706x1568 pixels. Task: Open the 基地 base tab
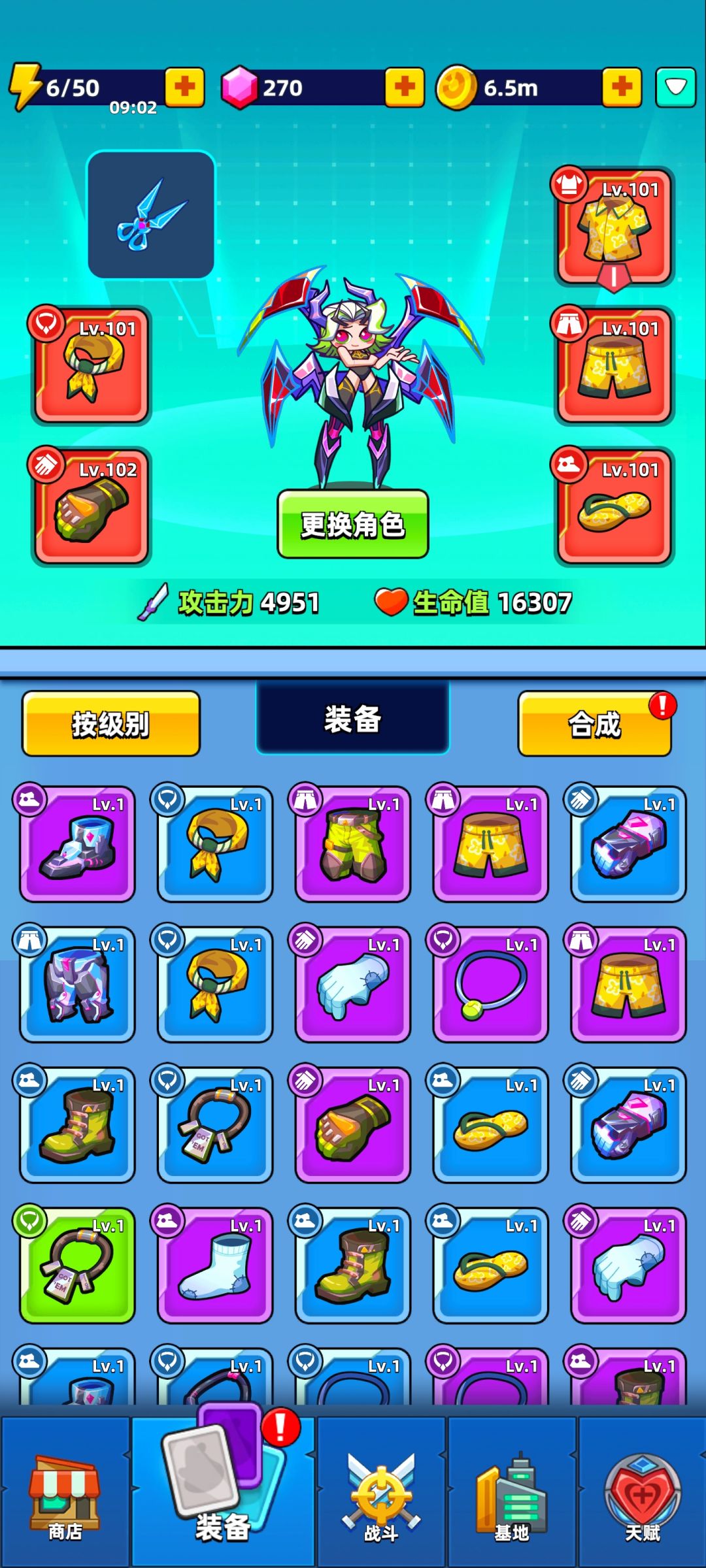pyautogui.click(x=512, y=1493)
